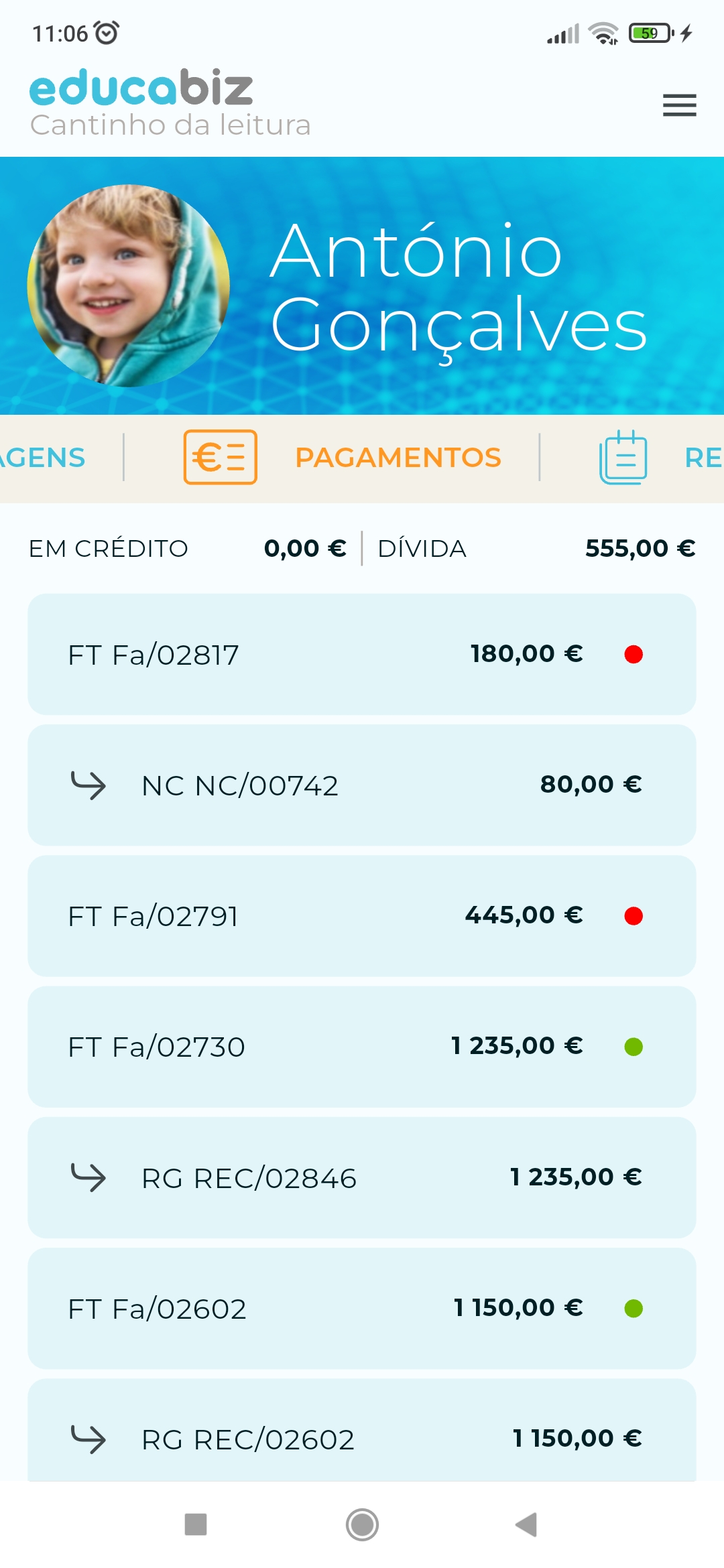Switch to the calendar tab
This screenshot has height=1568, width=724.
pos(660,458)
